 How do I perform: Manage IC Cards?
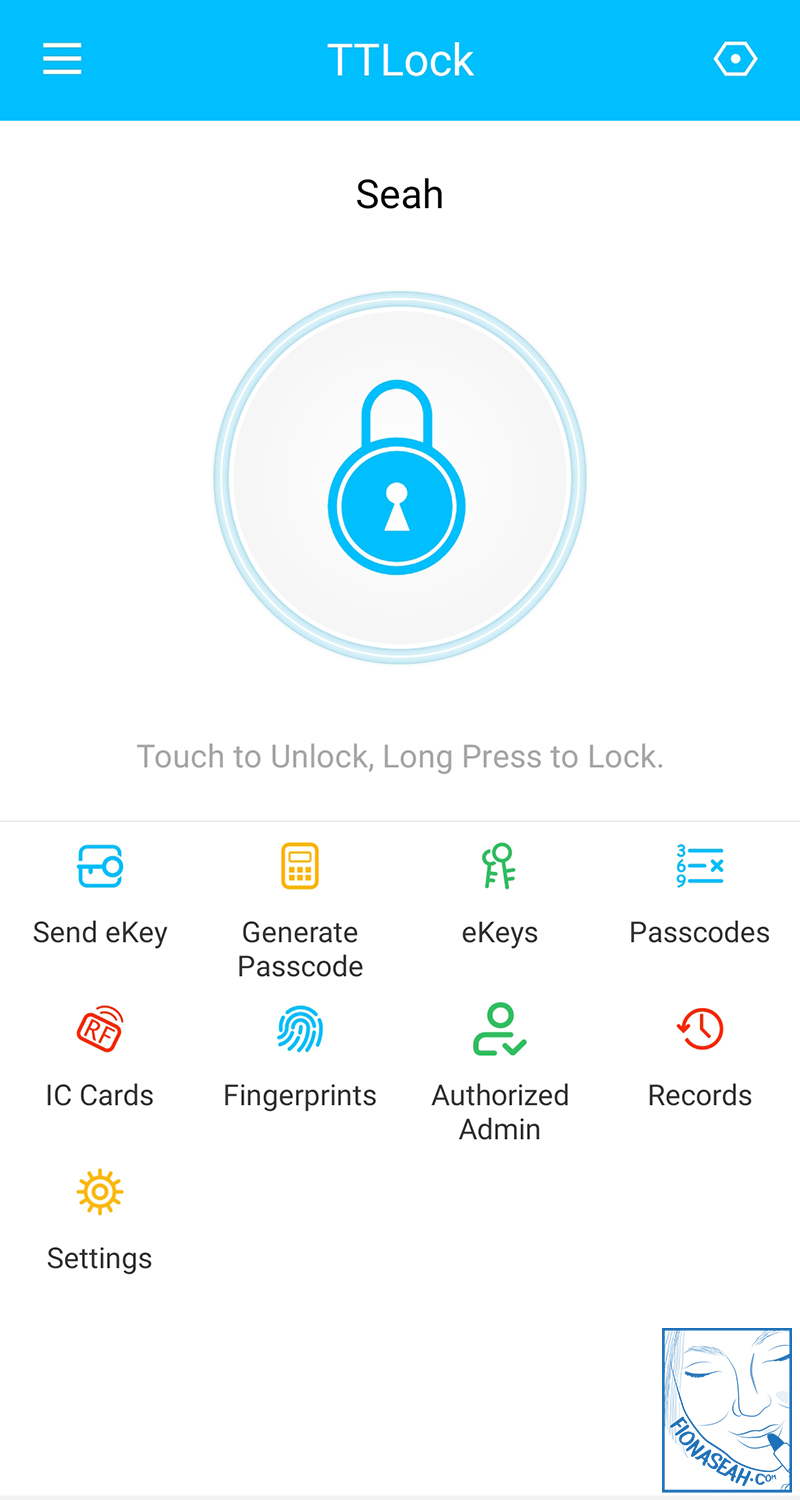pos(99,1028)
